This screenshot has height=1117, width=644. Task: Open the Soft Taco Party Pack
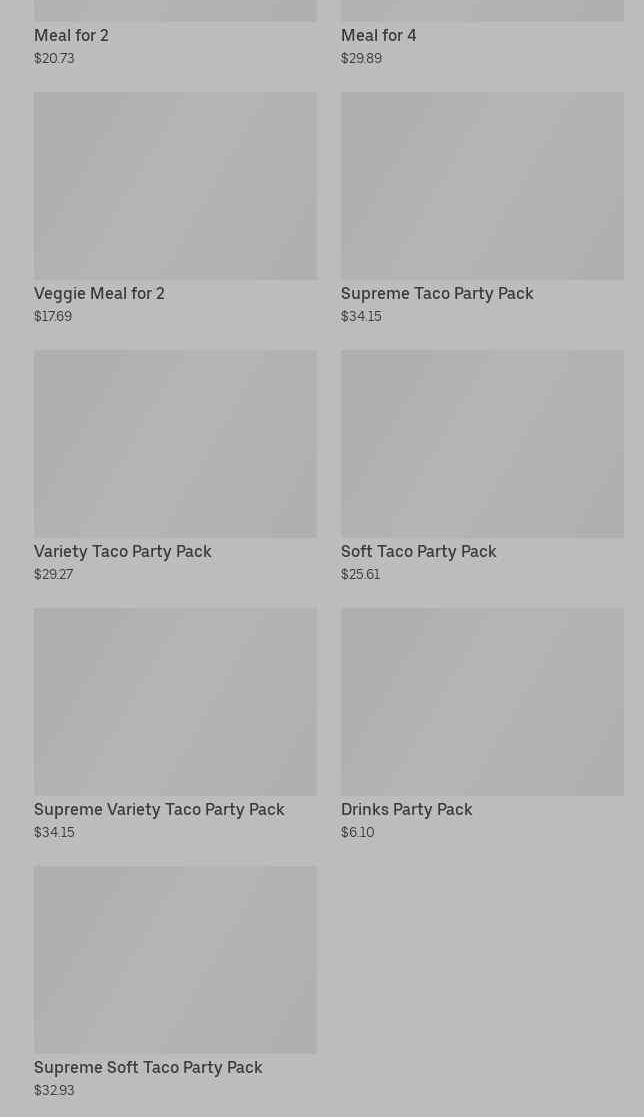click(482, 445)
